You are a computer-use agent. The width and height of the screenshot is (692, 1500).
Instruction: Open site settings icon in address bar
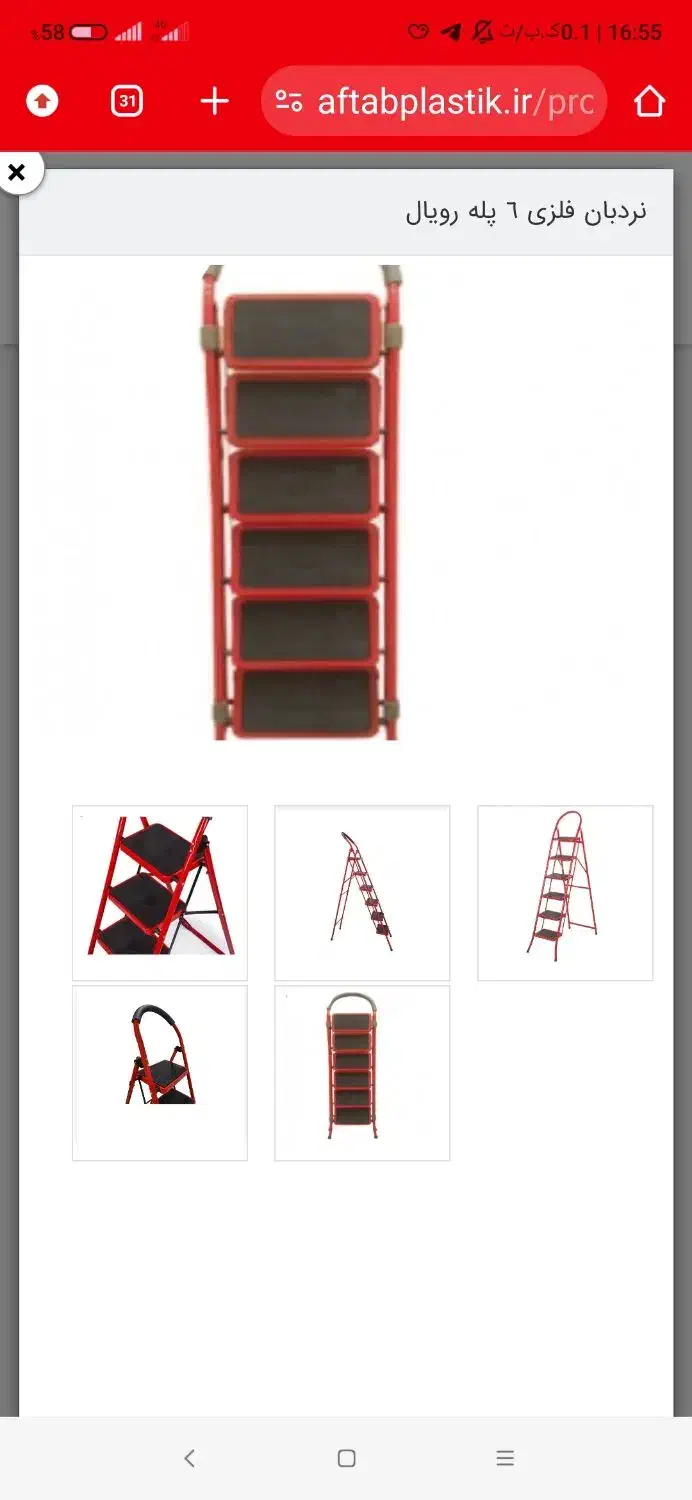point(289,101)
